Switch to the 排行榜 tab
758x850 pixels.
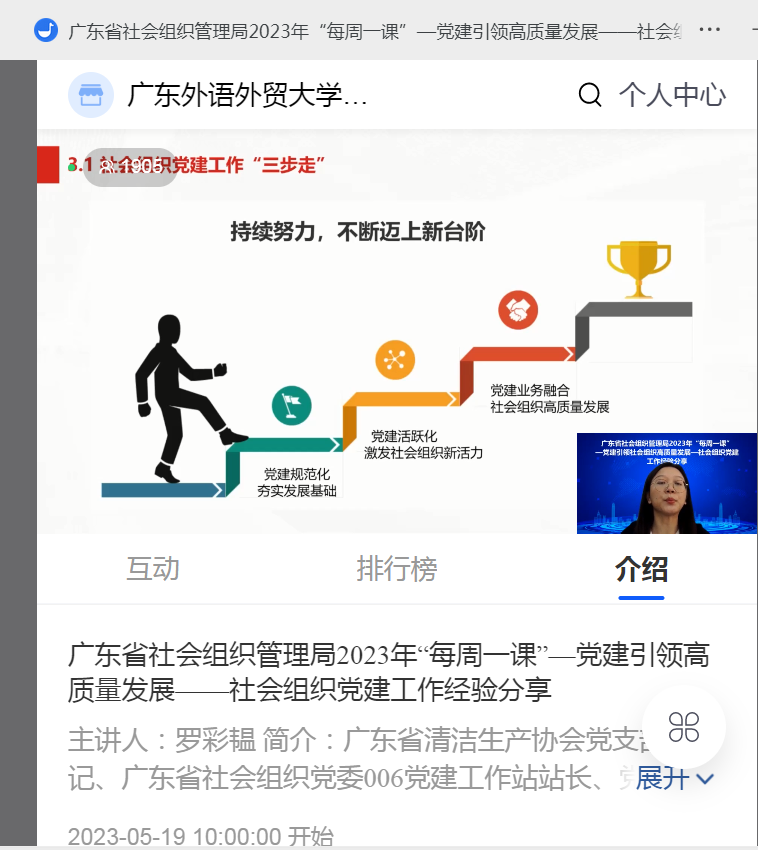pos(397,569)
